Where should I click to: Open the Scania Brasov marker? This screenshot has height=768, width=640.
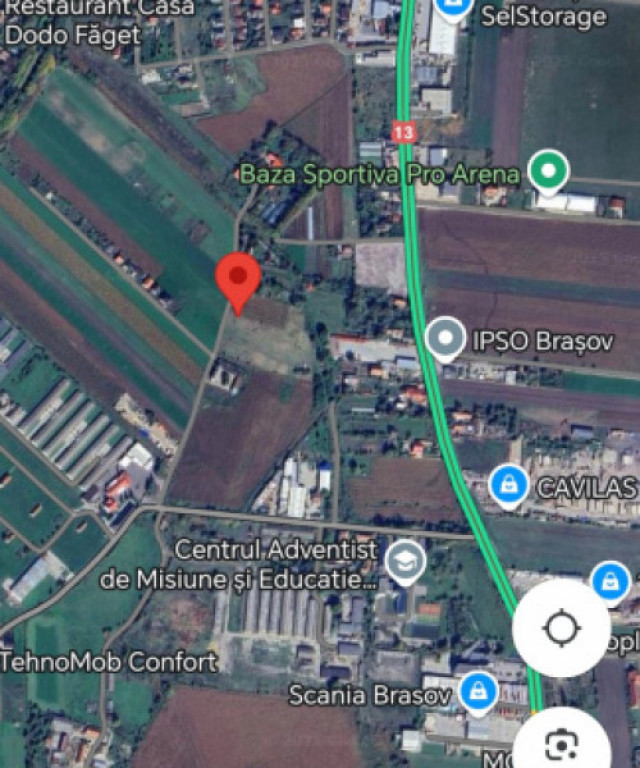pyautogui.click(x=479, y=691)
